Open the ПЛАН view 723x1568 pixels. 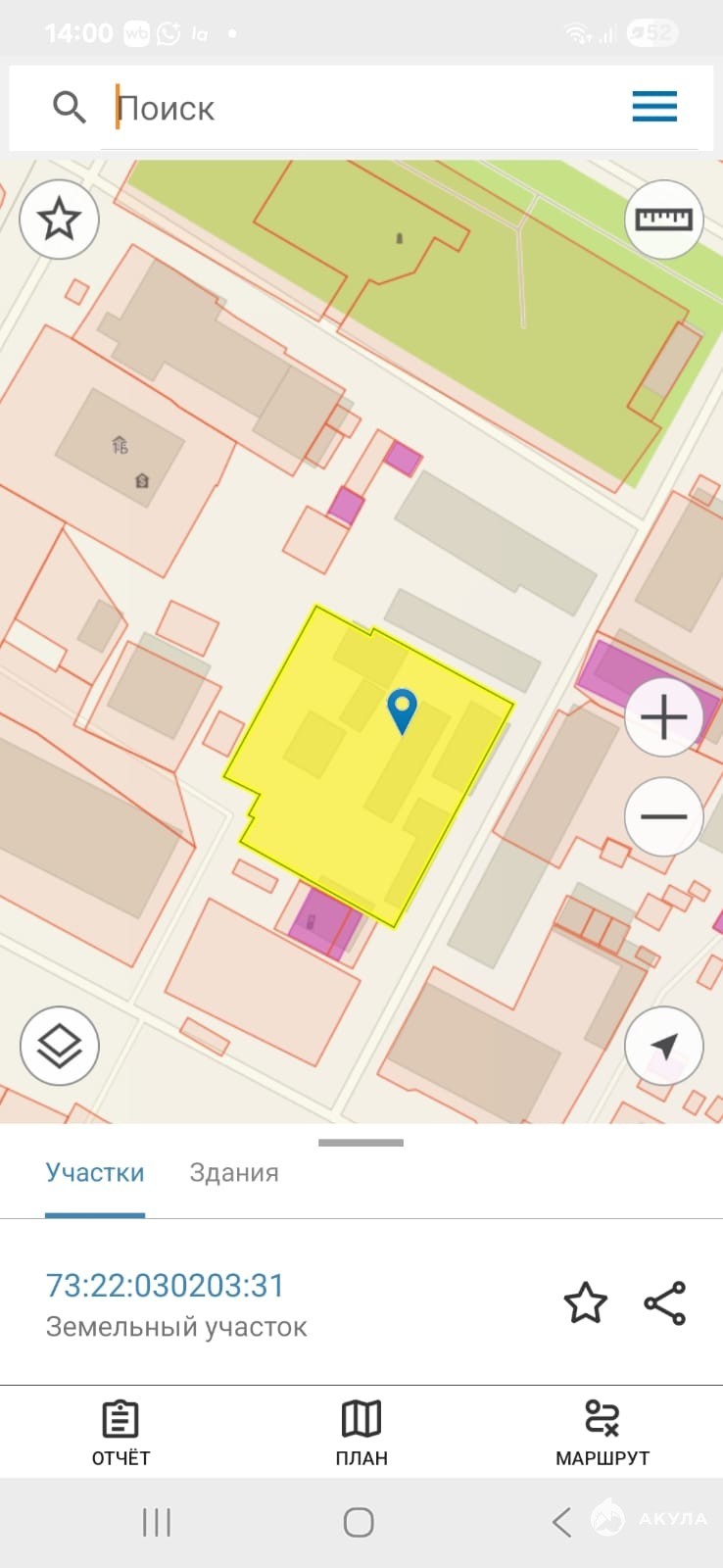(x=361, y=1433)
